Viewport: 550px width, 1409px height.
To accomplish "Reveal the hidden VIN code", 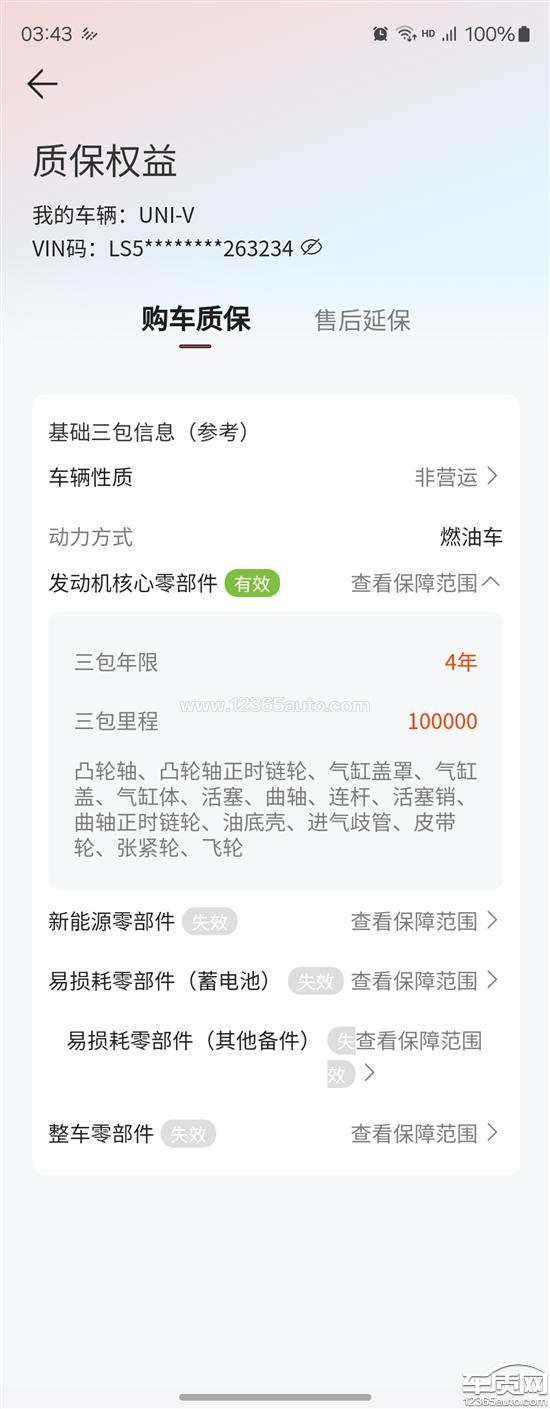I will click(x=311, y=248).
